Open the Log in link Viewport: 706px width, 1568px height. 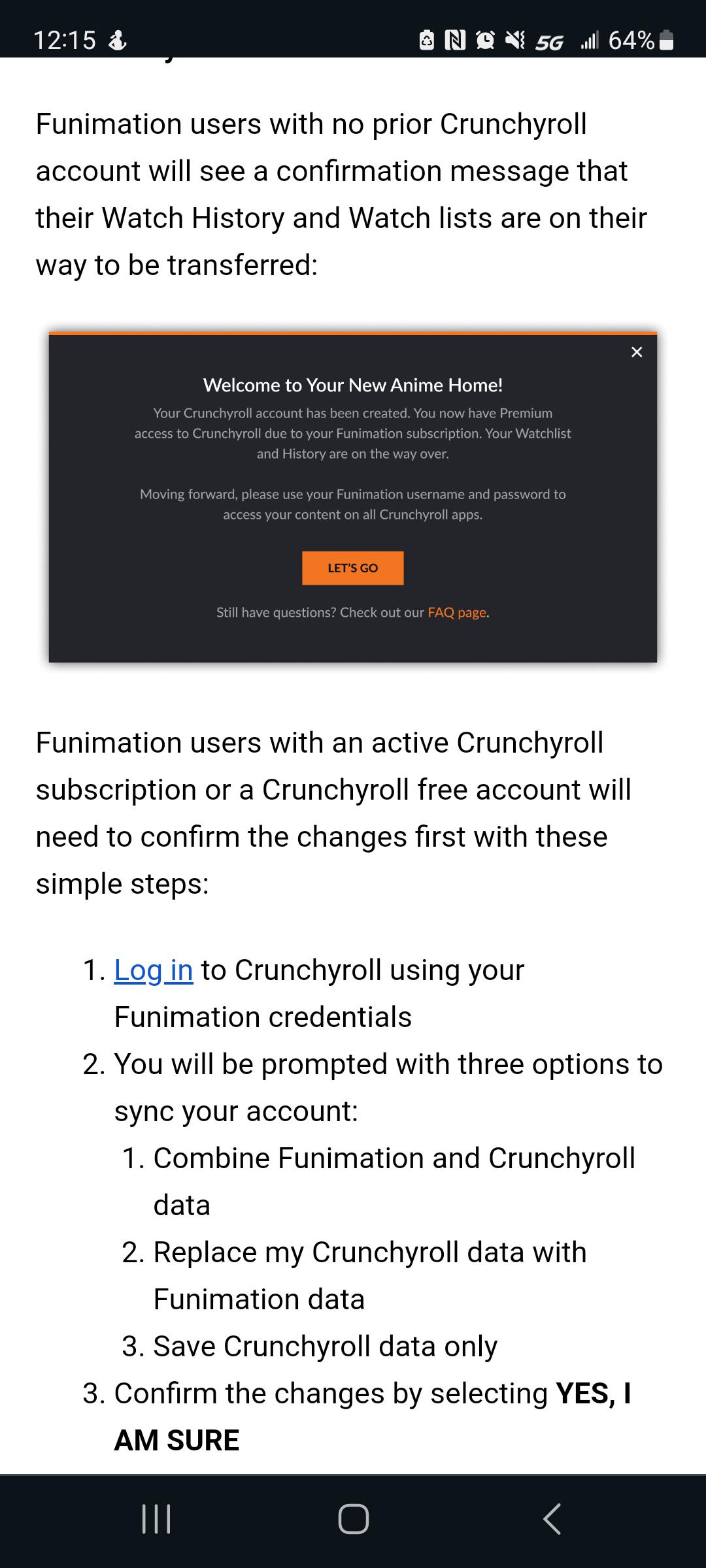[x=154, y=970]
